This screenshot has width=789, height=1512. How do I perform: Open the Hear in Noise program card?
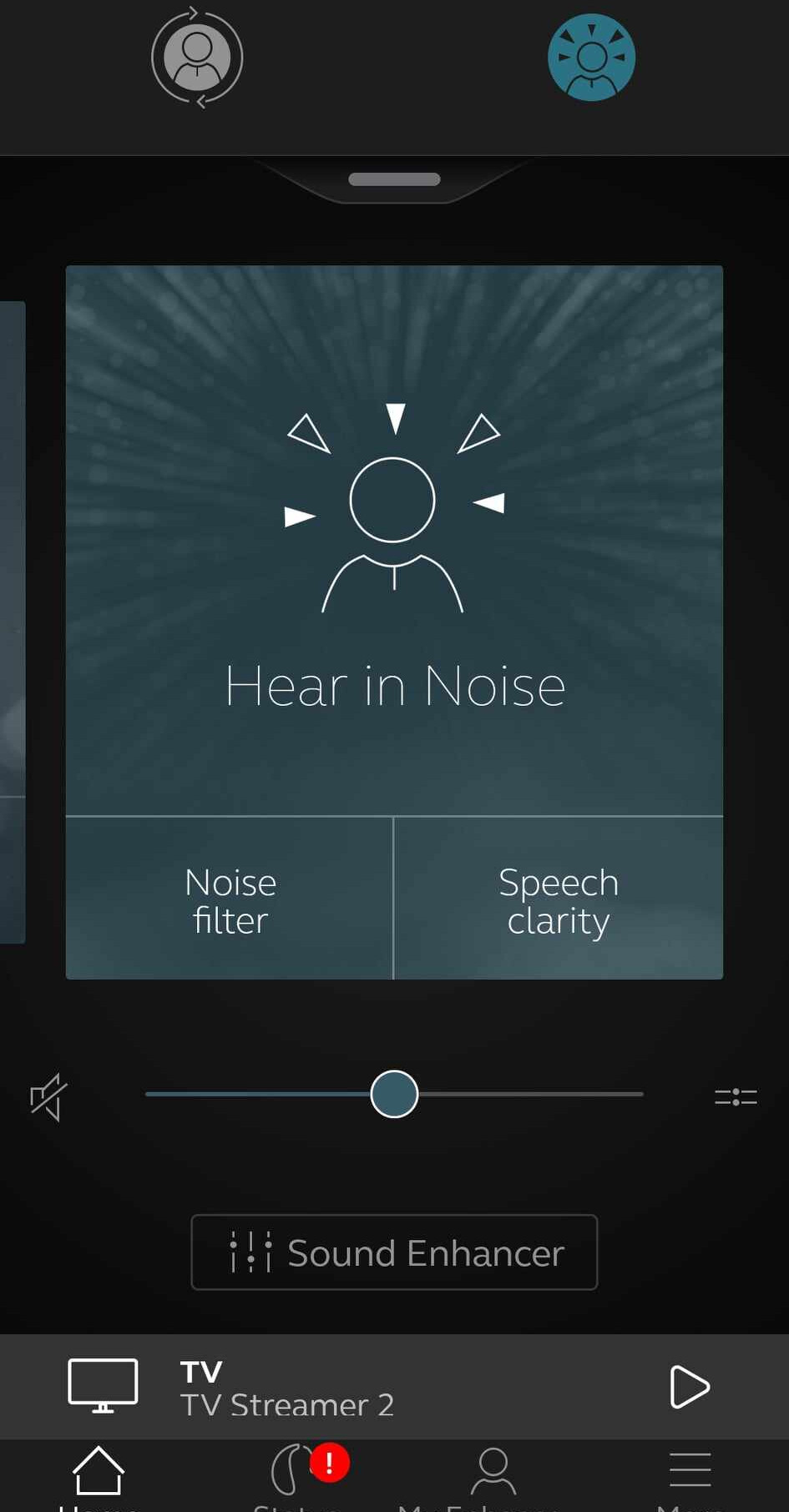[394, 541]
